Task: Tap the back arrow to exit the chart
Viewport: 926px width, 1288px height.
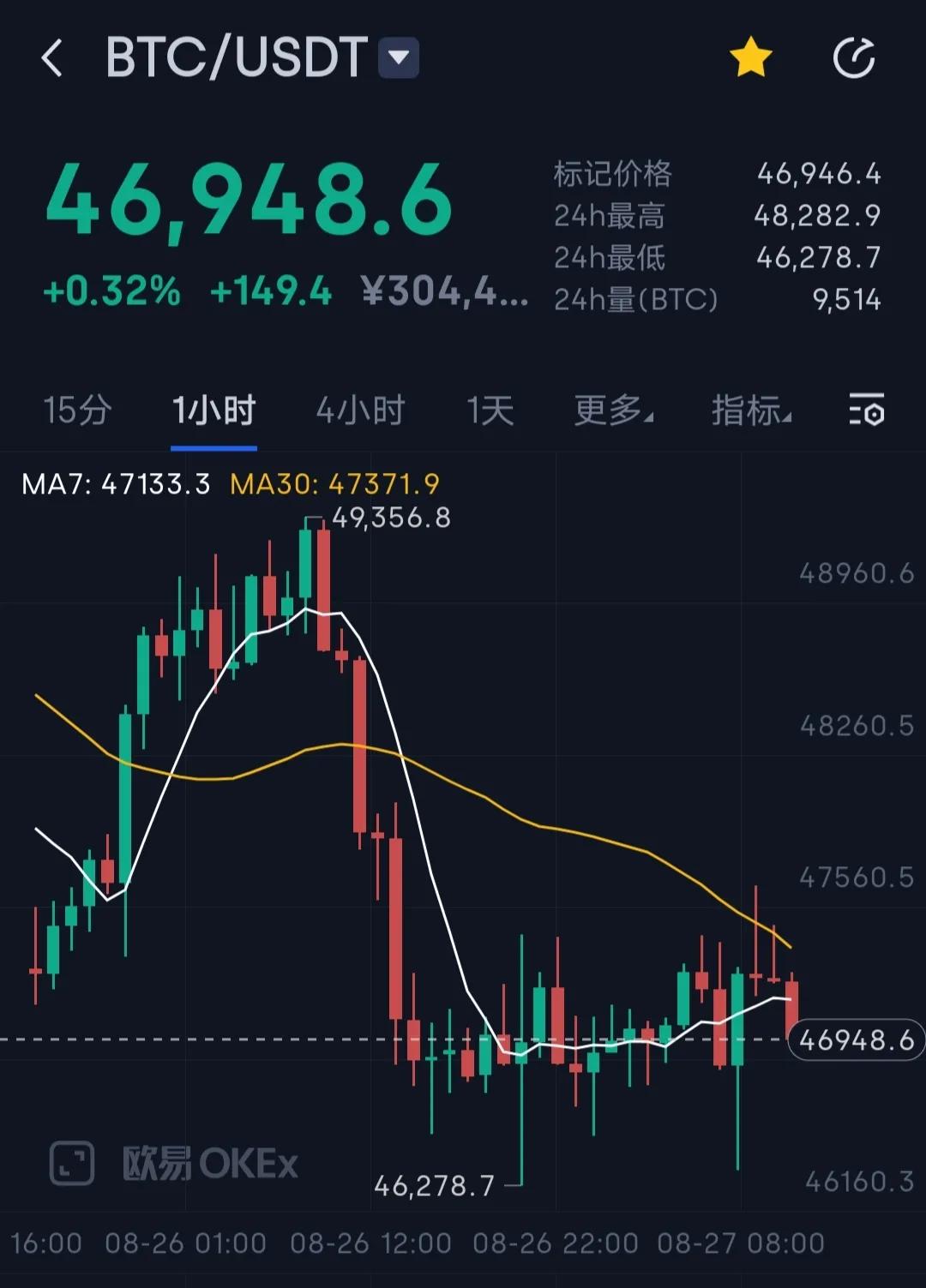Action: pos(53,58)
